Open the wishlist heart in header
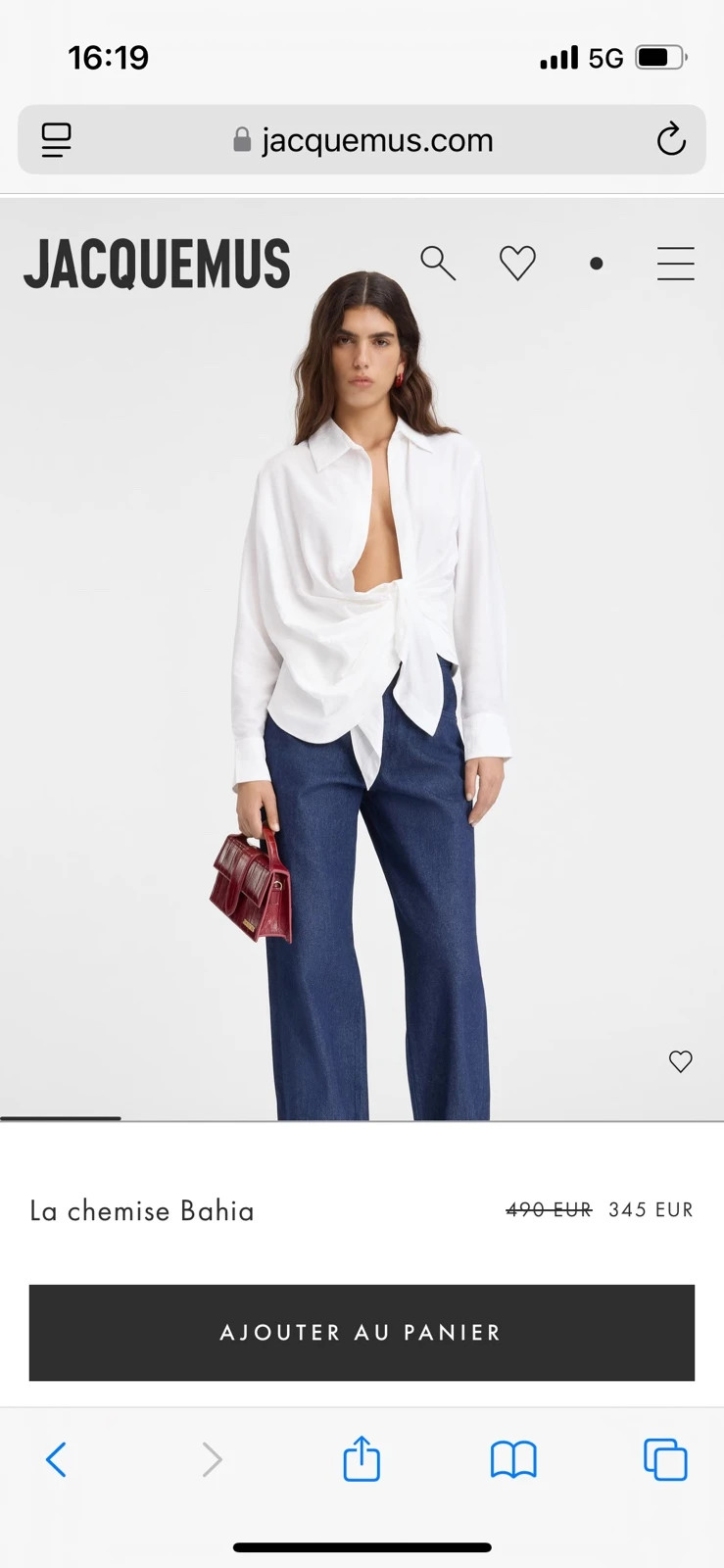The width and height of the screenshot is (724, 1568). (x=517, y=264)
